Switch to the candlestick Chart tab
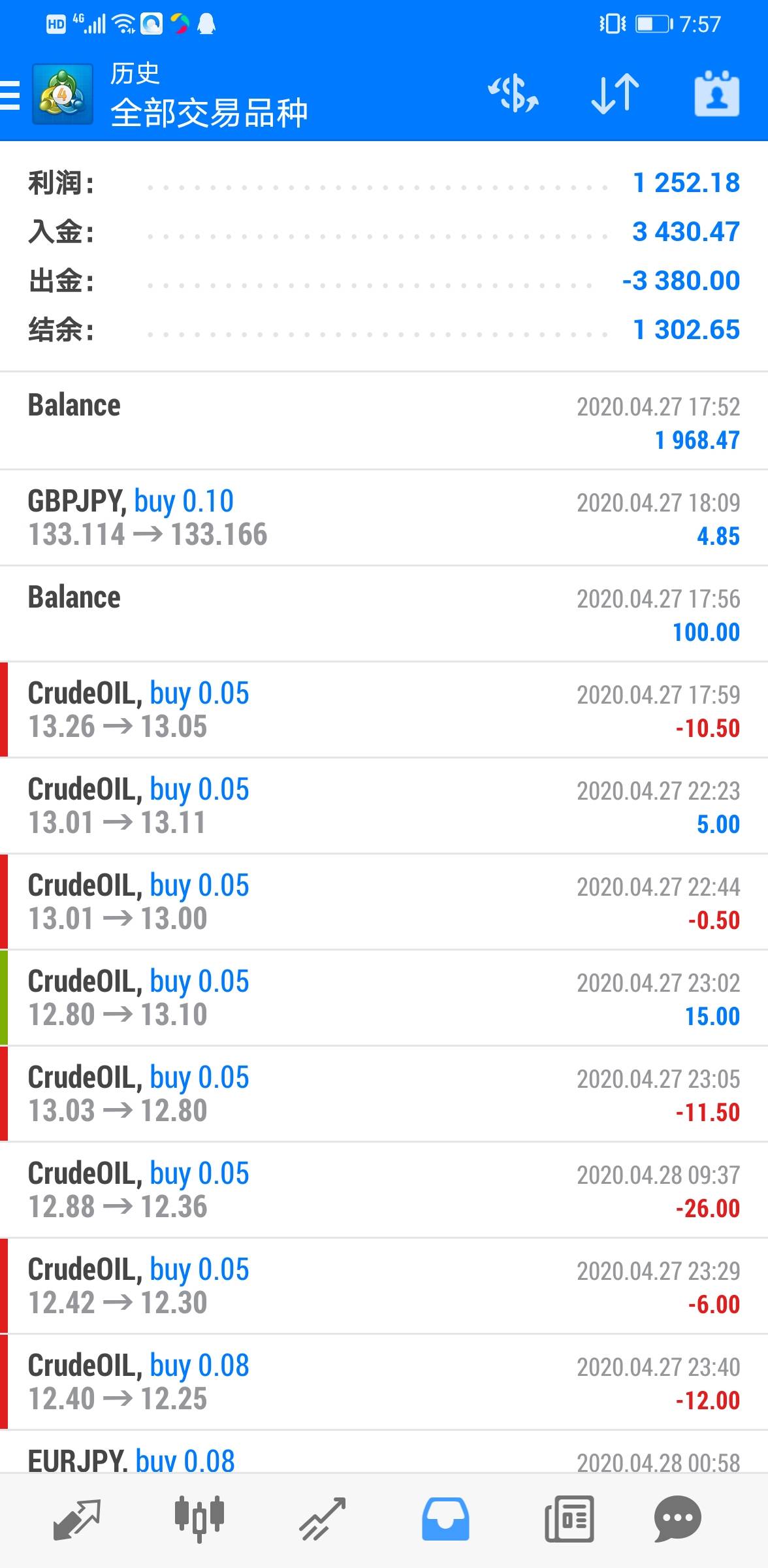Viewport: 768px width, 1568px height. (199, 1519)
